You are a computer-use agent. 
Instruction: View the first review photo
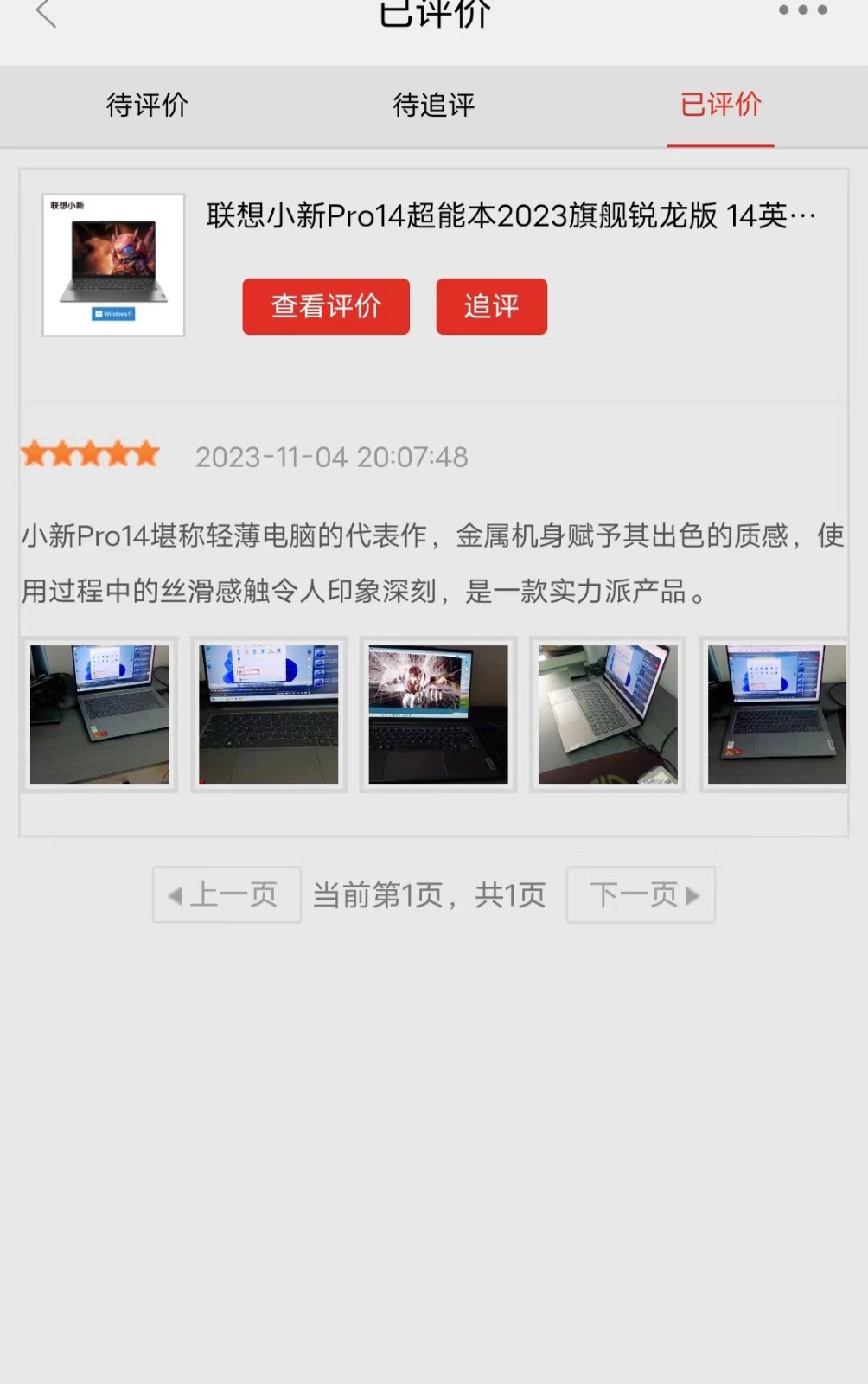[99, 714]
